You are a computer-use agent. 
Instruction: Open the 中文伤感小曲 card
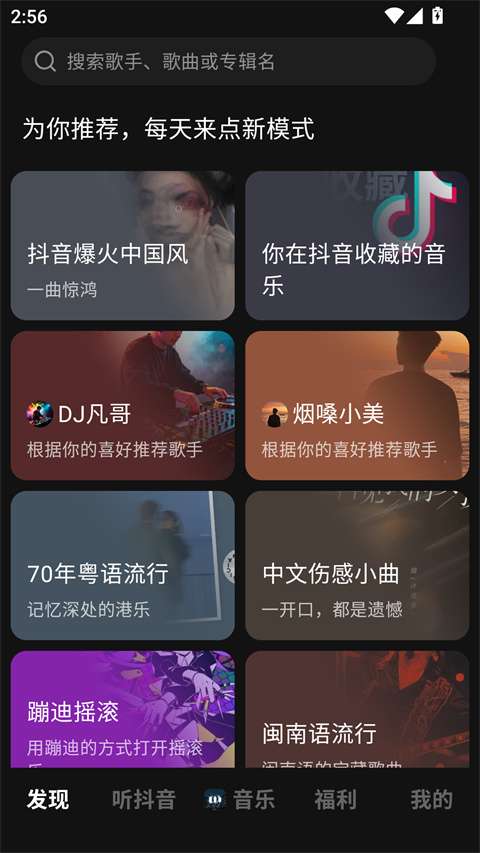pos(357,565)
